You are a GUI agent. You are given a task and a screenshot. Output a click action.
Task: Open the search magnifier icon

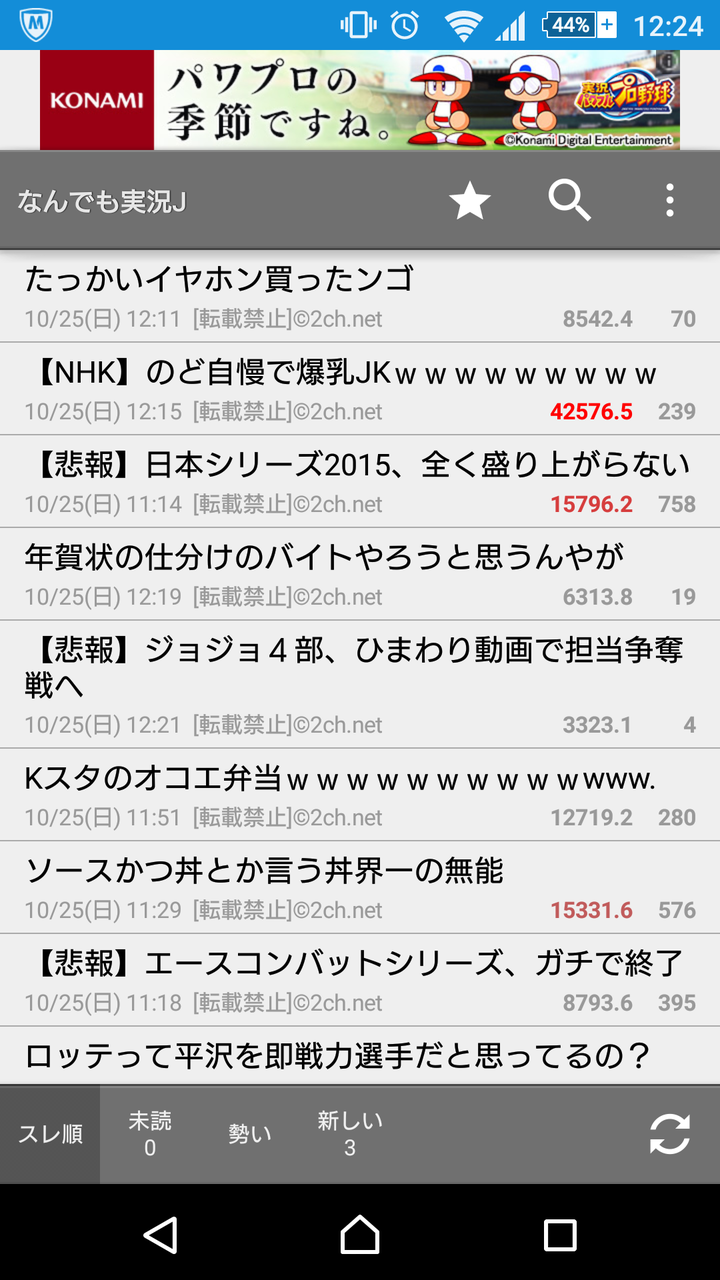tap(569, 202)
